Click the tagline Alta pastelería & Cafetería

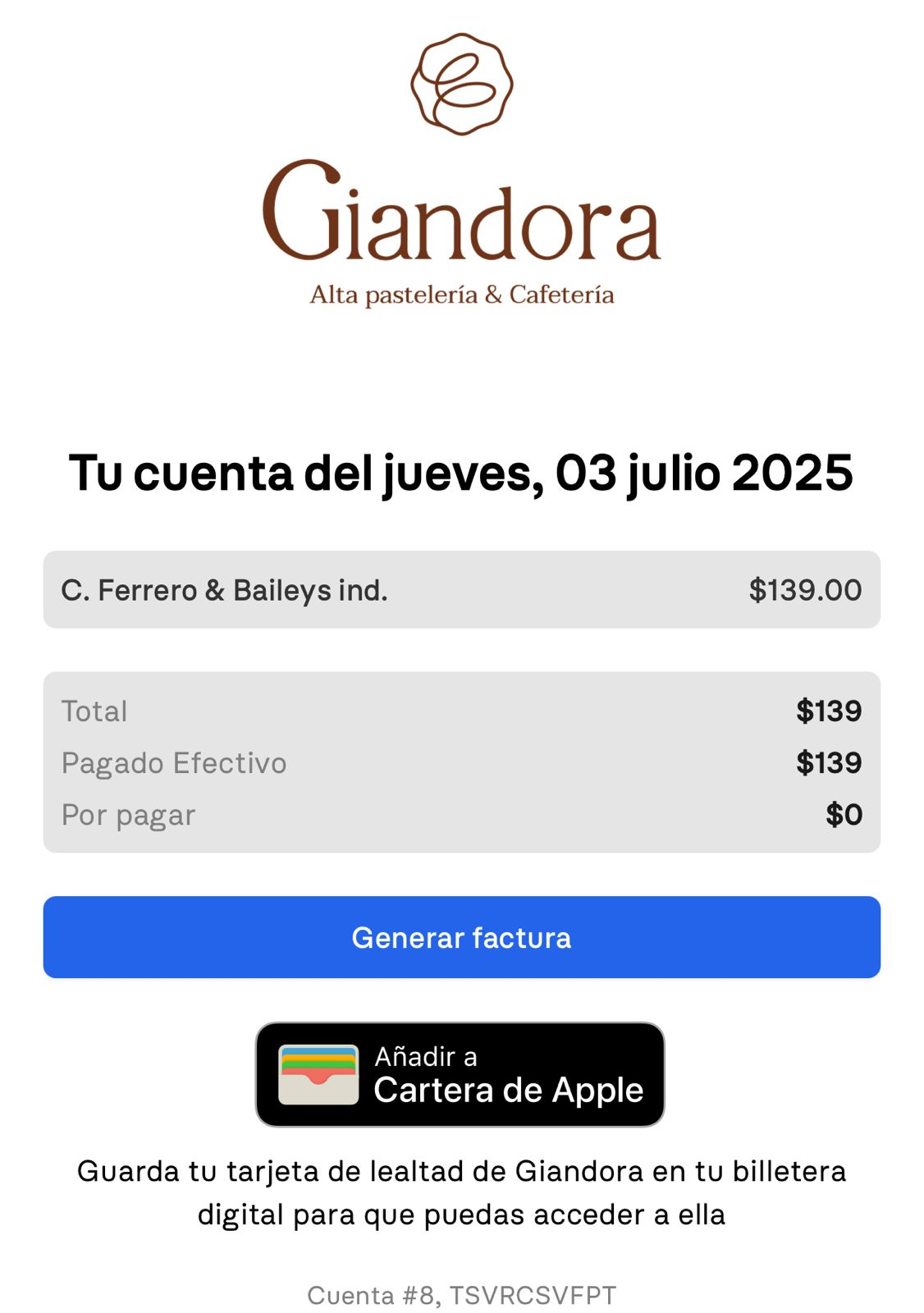click(461, 291)
